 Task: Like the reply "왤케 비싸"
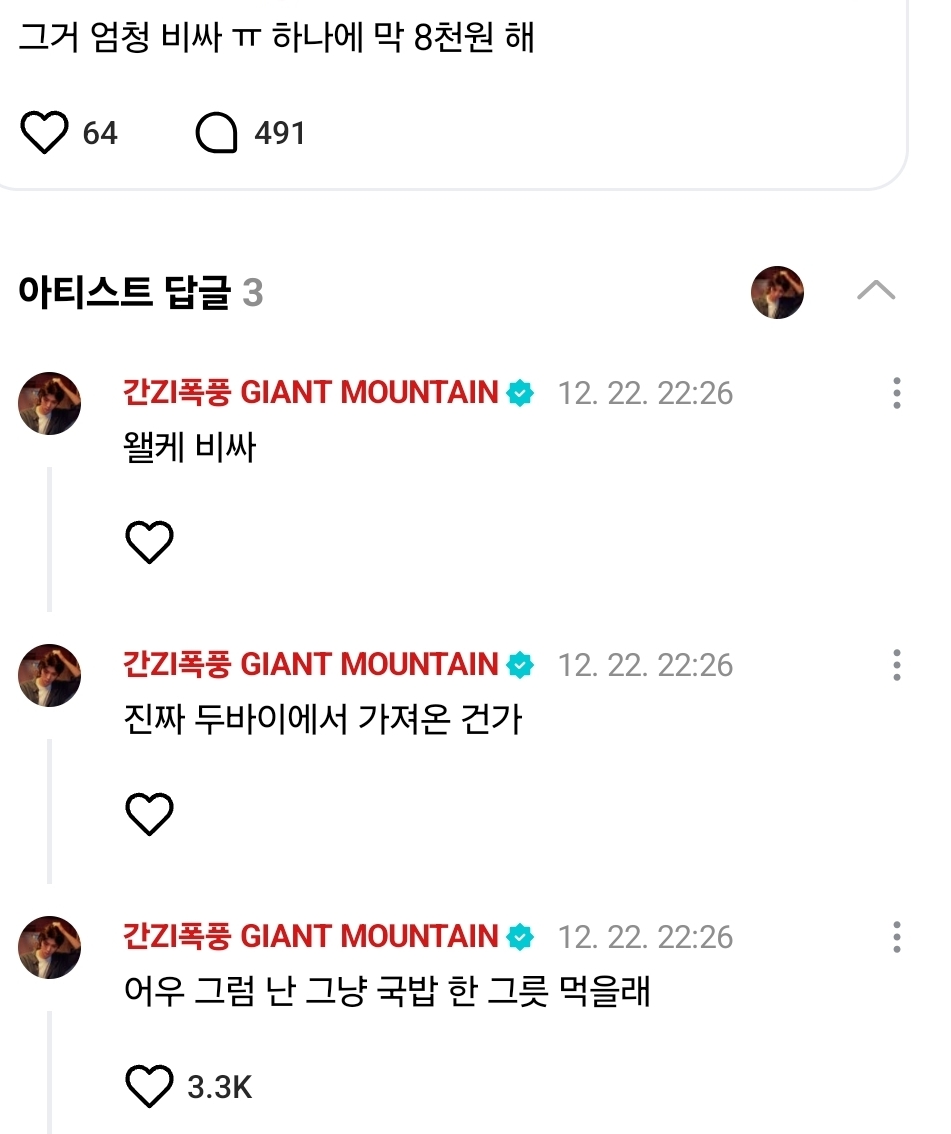click(149, 542)
